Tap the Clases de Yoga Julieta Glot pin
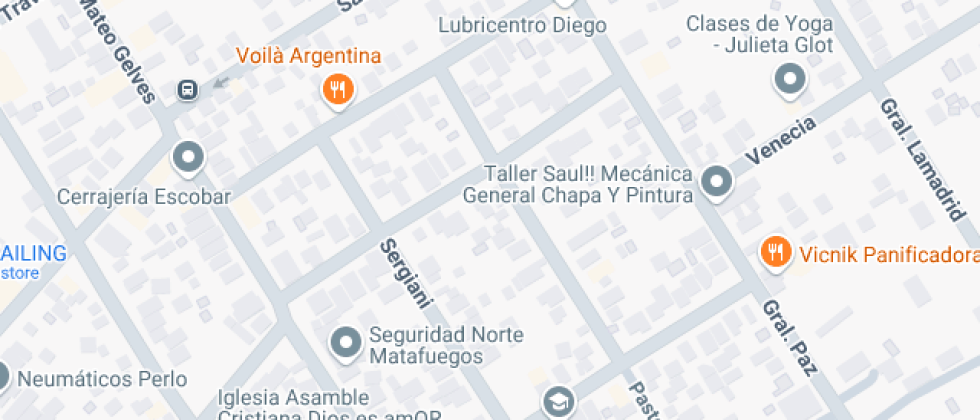This screenshot has width=980, height=420. click(791, 79)
